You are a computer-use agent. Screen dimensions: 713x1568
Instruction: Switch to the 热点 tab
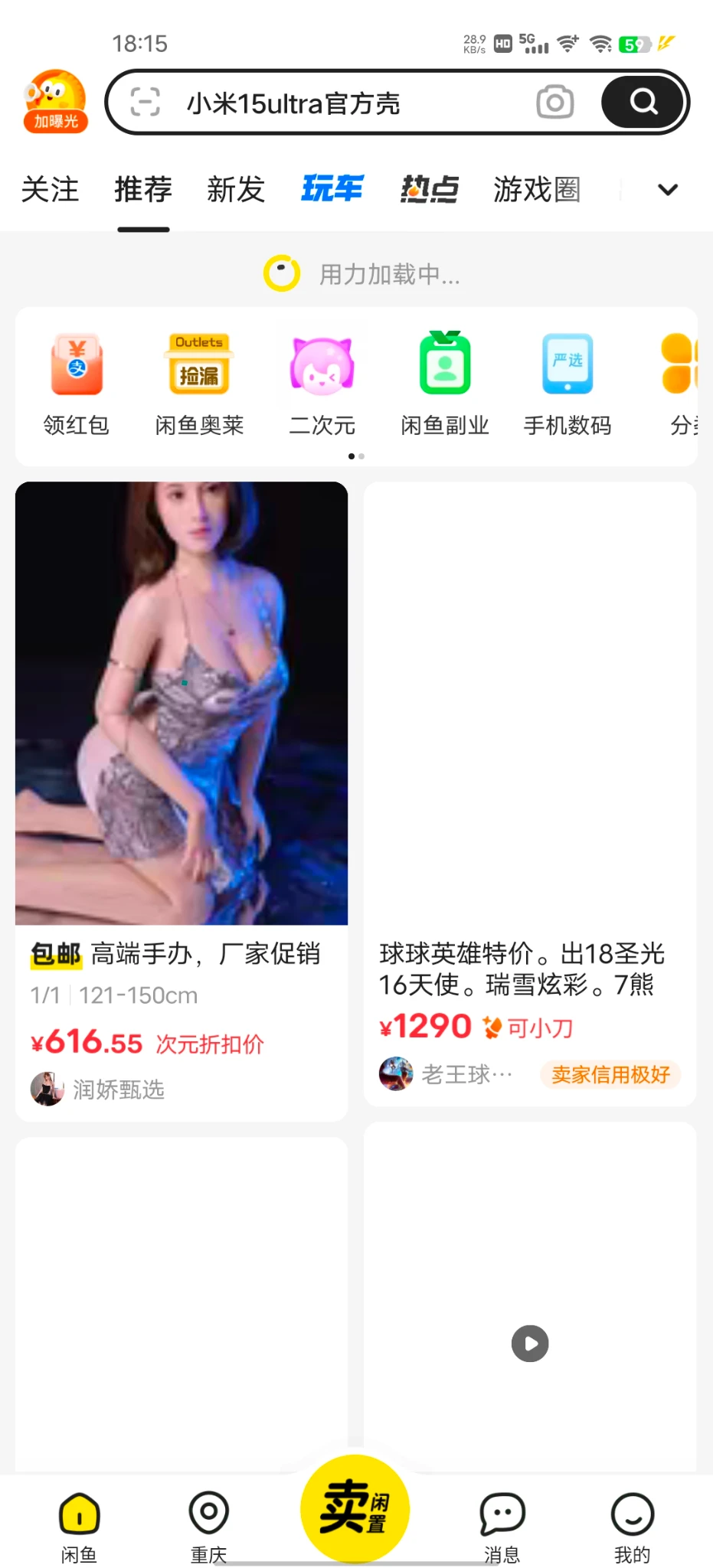point(429,189)
